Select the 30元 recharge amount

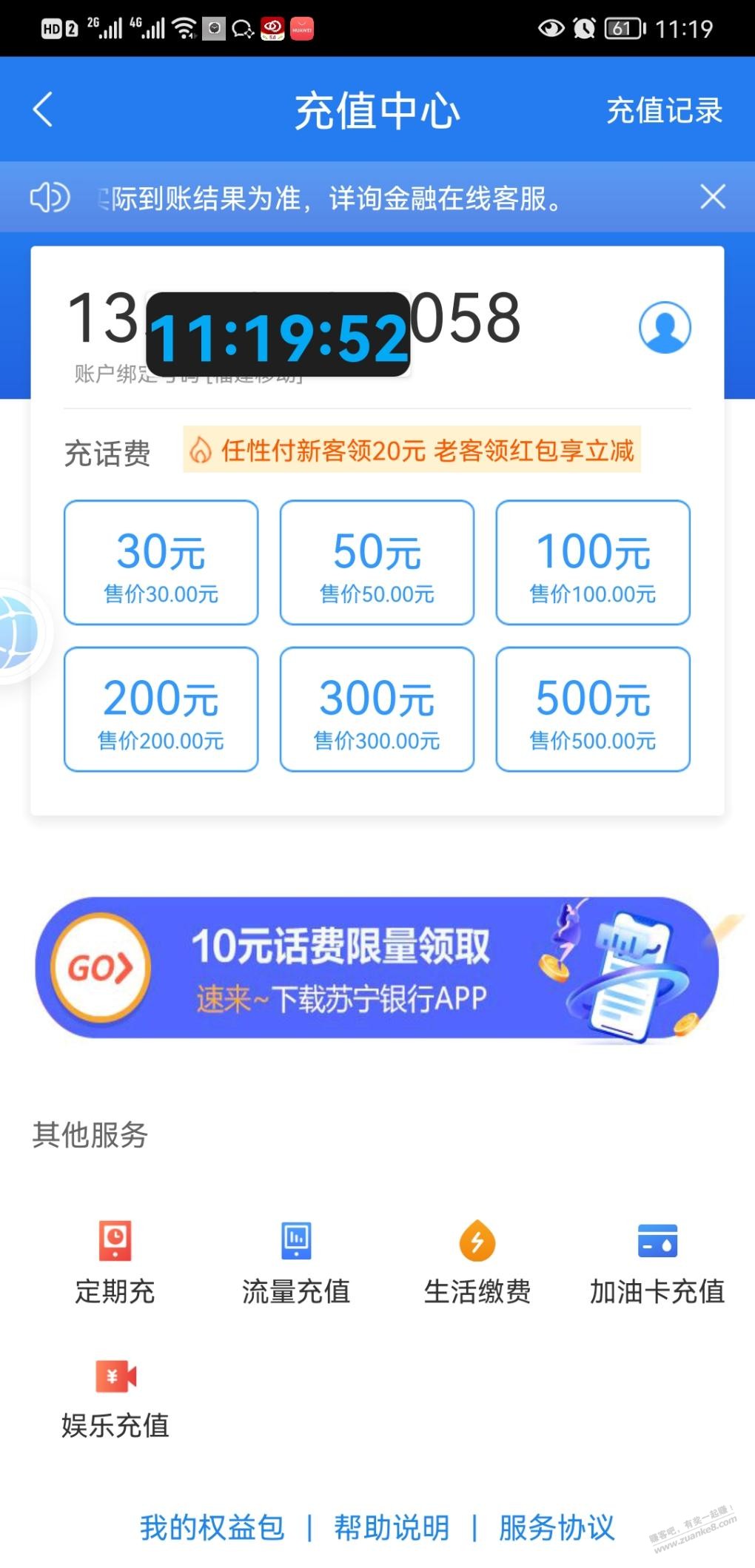click(x=161, y=562)
